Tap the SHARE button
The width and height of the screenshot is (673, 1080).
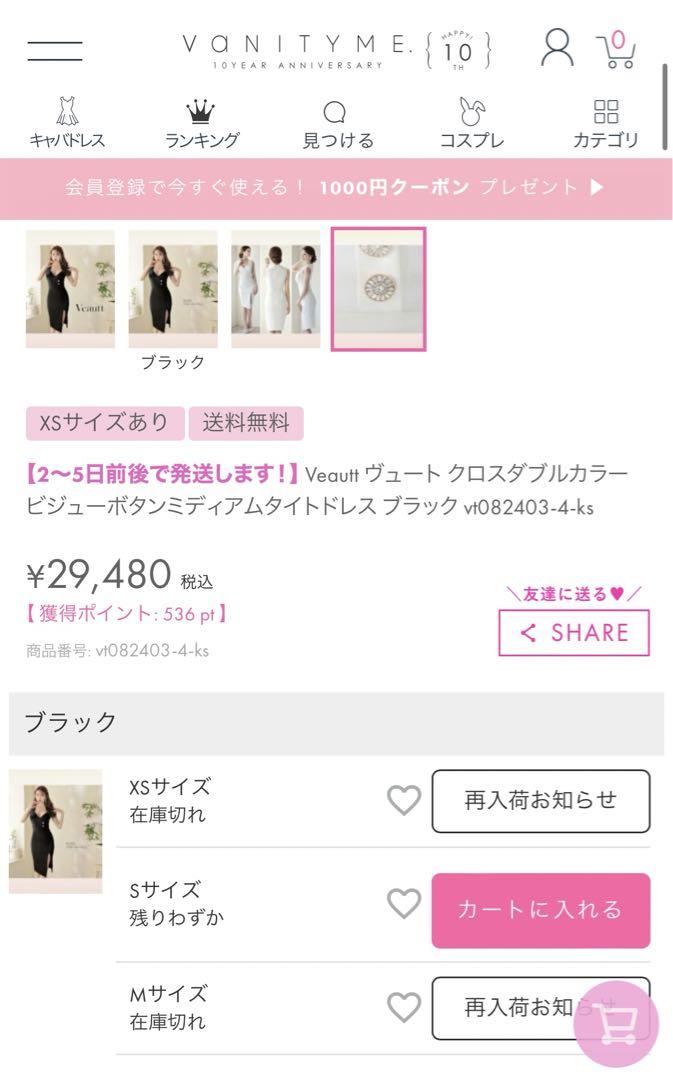(574, 633)
